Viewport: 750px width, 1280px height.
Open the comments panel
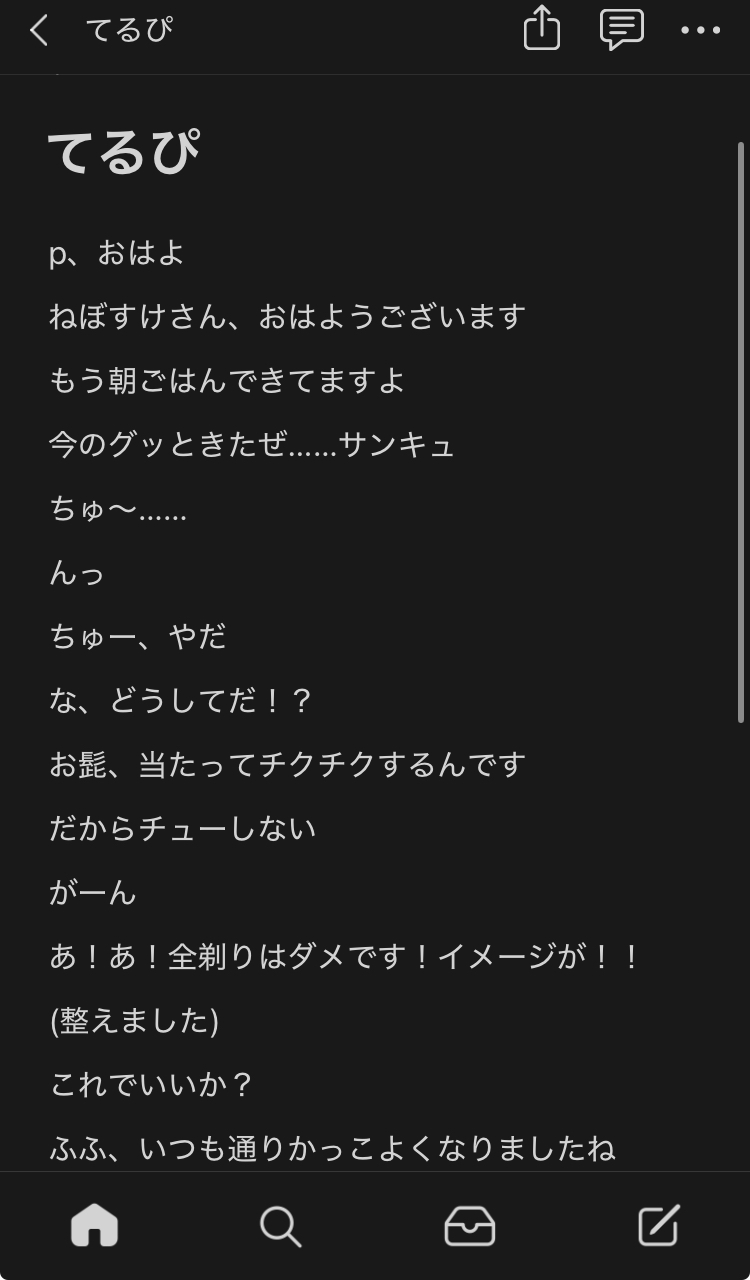621,29
